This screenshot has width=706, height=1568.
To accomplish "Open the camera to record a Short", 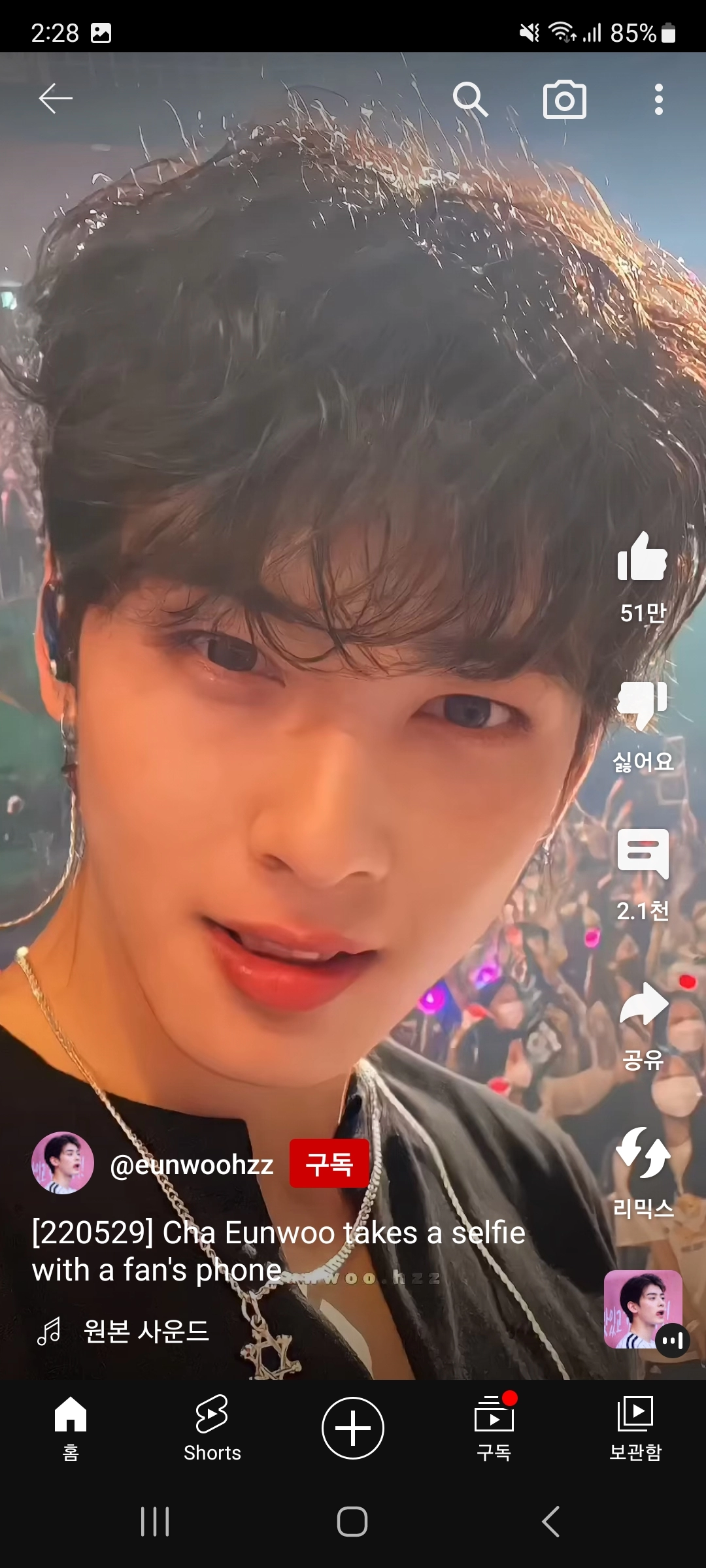I will [x=565, y=99].
